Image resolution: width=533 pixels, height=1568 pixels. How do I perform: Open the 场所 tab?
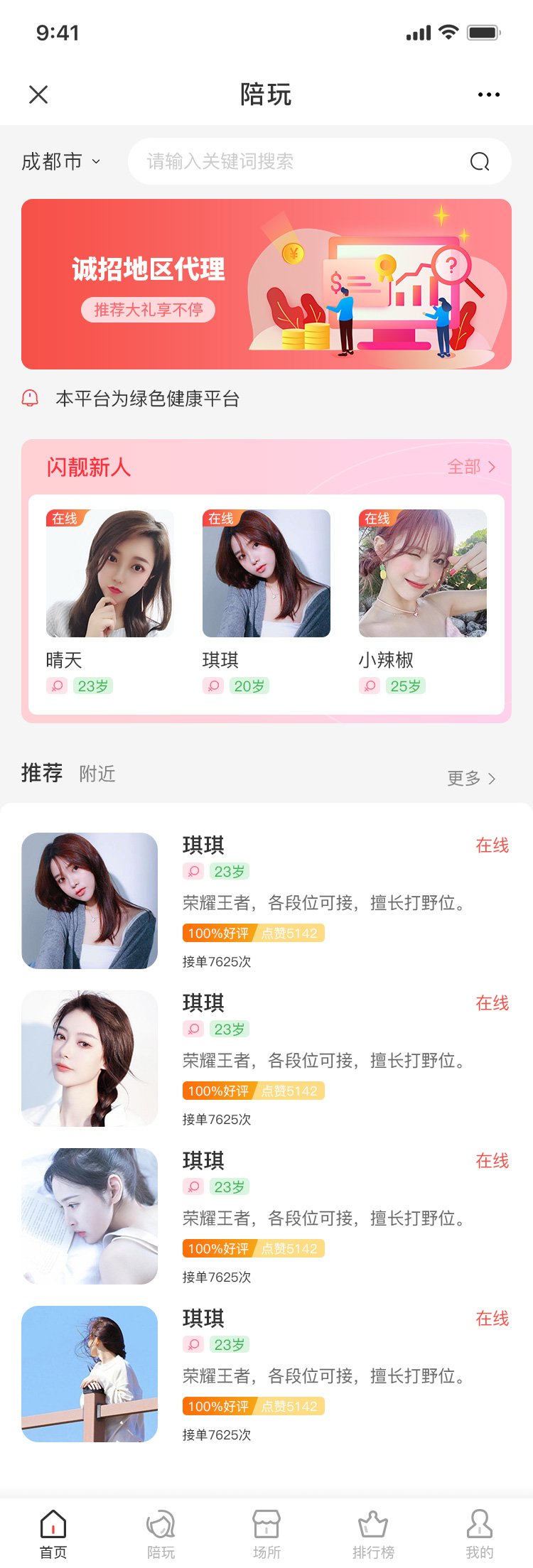pos(266,1533)
